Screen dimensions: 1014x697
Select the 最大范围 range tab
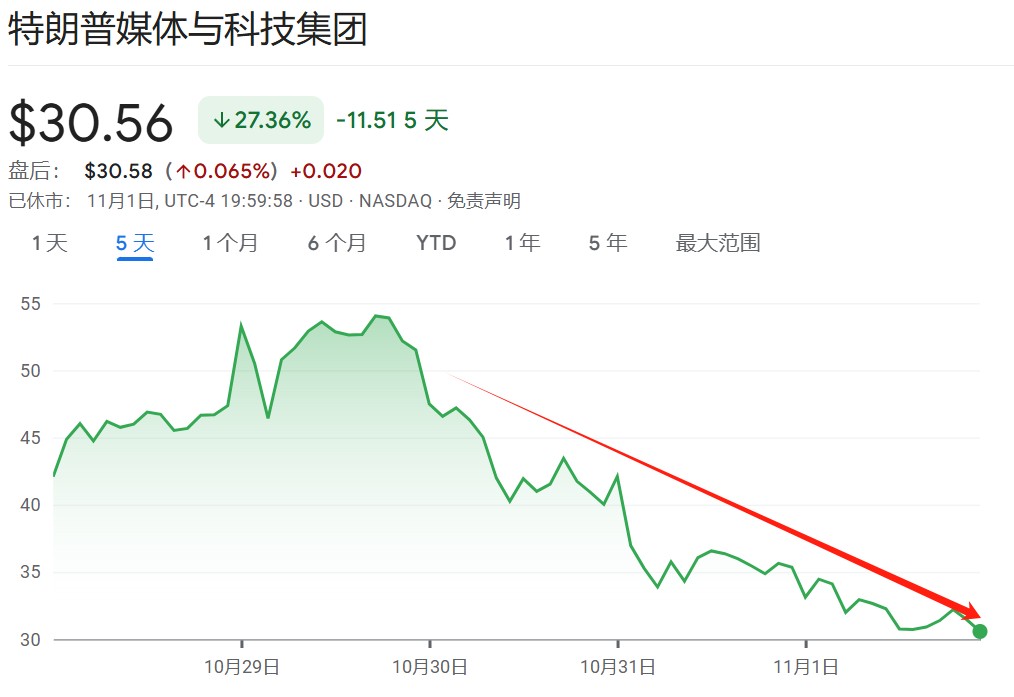pyautogui.click(x=718, y=243)
